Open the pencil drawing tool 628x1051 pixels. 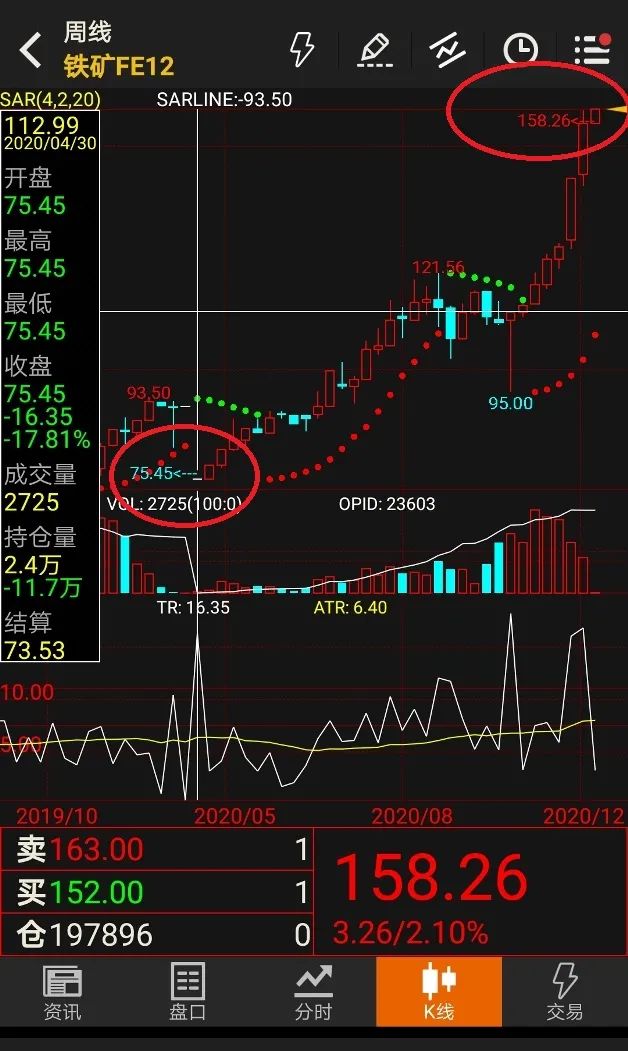click(x=373, y=49)
